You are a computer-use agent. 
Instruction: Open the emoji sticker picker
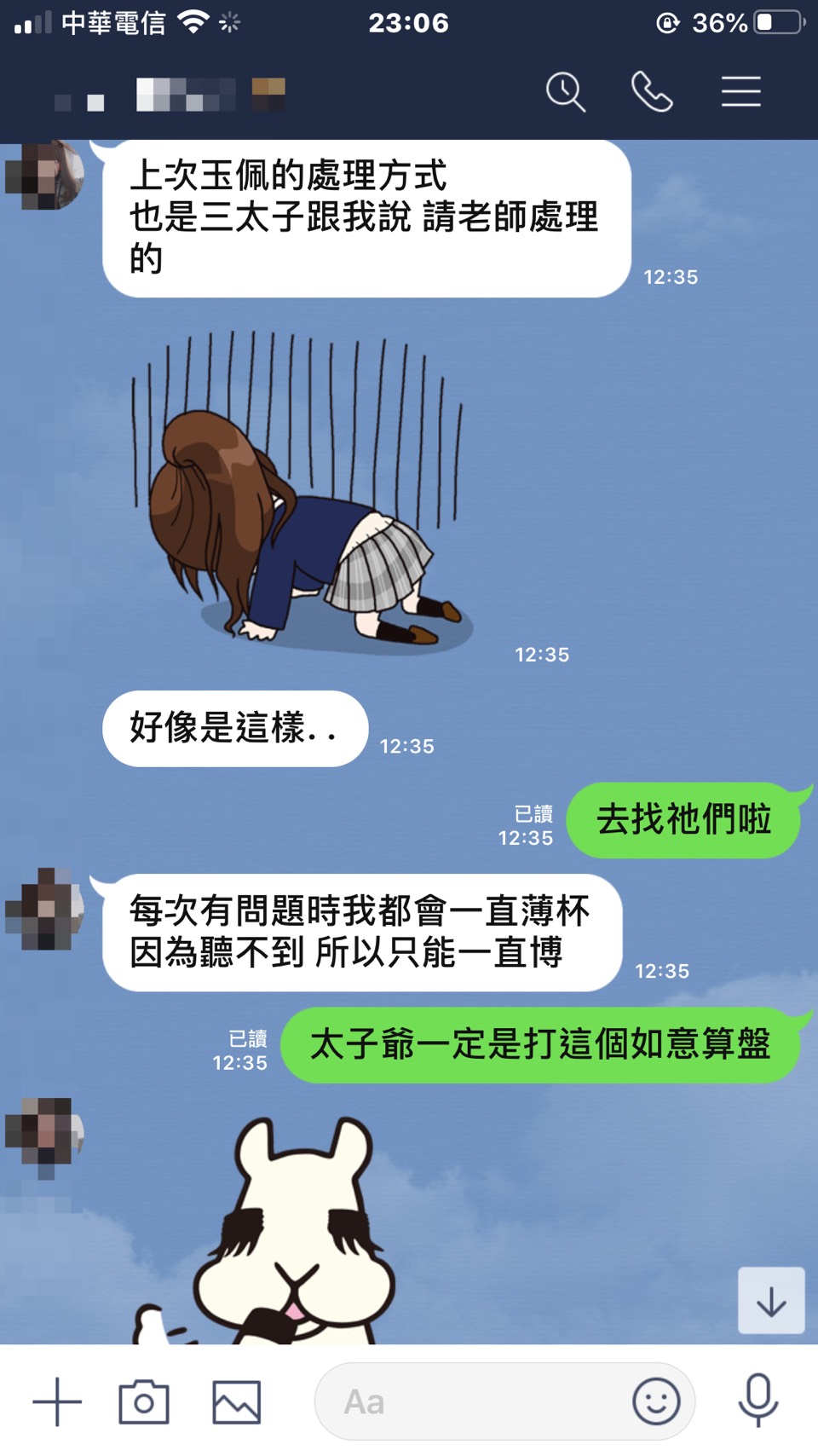(x=656, y=1401)
